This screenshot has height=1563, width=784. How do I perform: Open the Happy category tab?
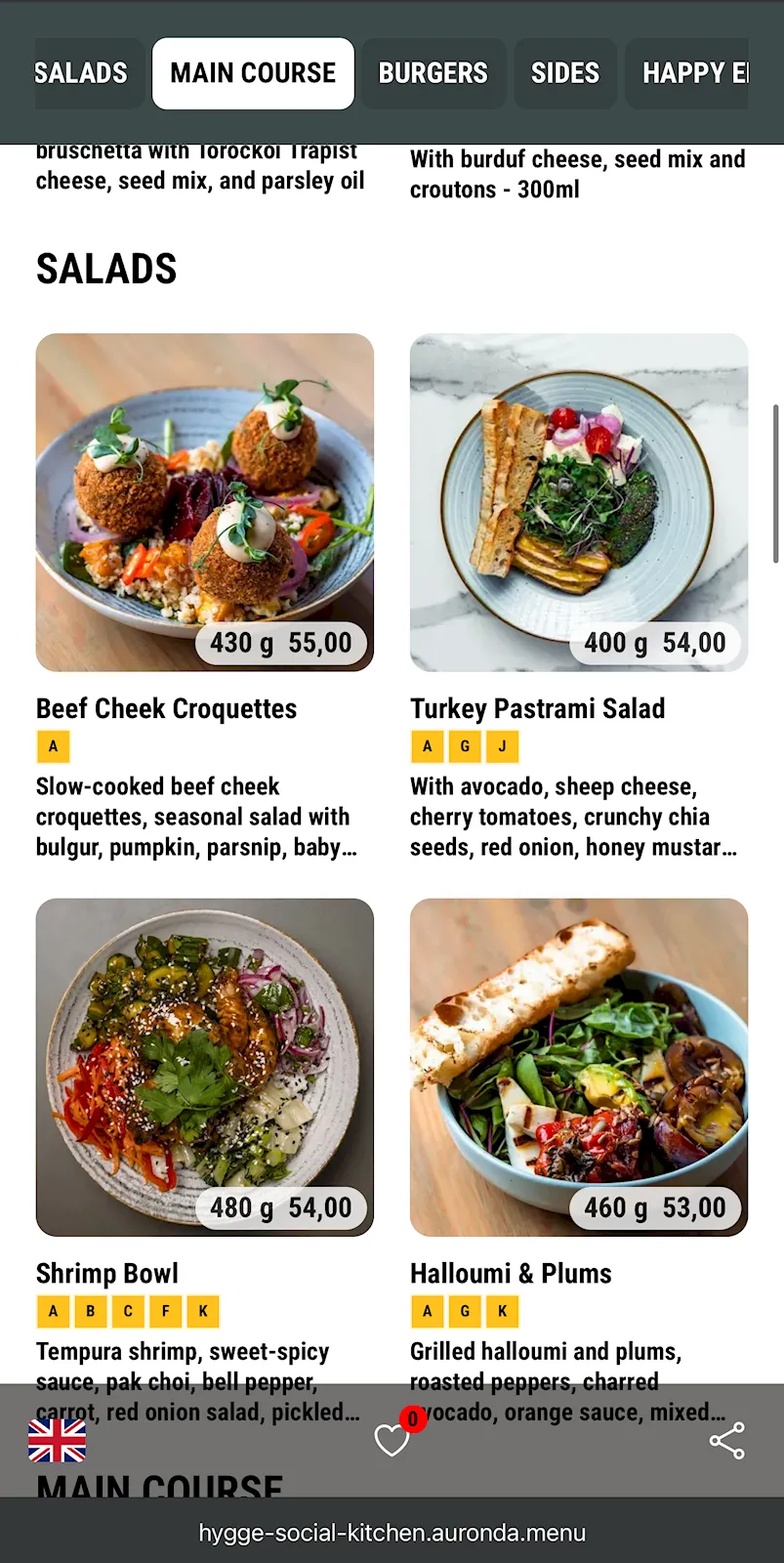[x=693, y=73]
